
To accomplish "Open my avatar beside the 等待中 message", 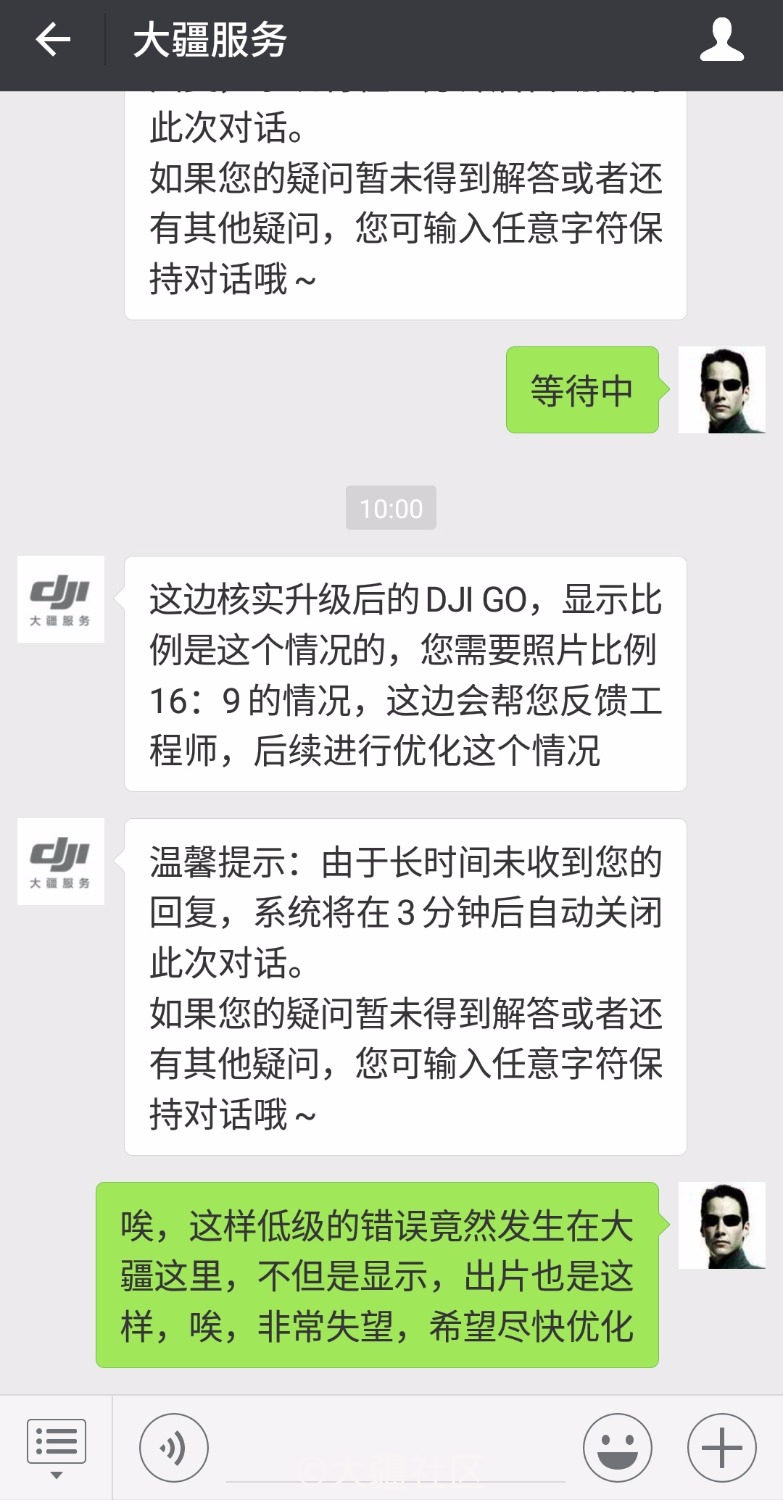I will [x=721, y=390].
